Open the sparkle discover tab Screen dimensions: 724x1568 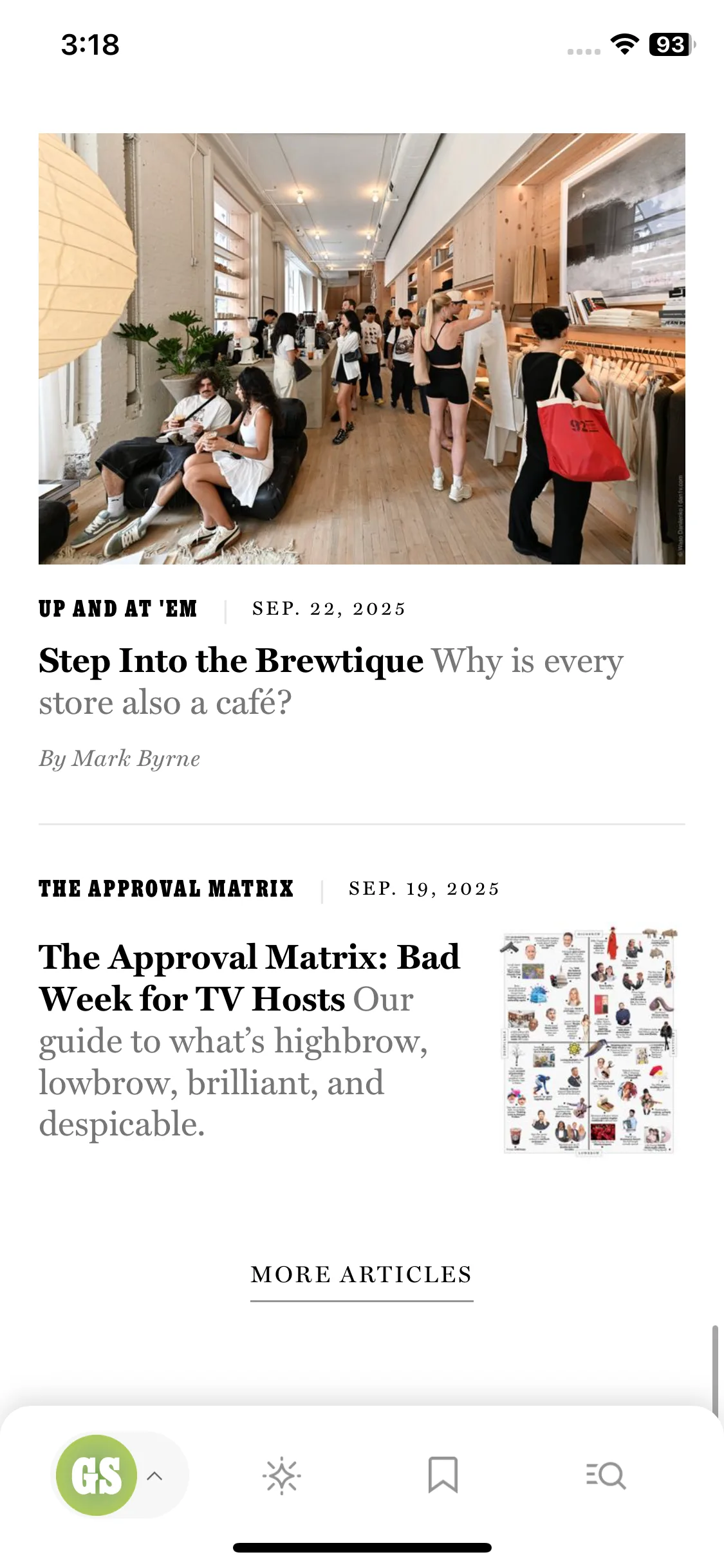(281, 1475)
